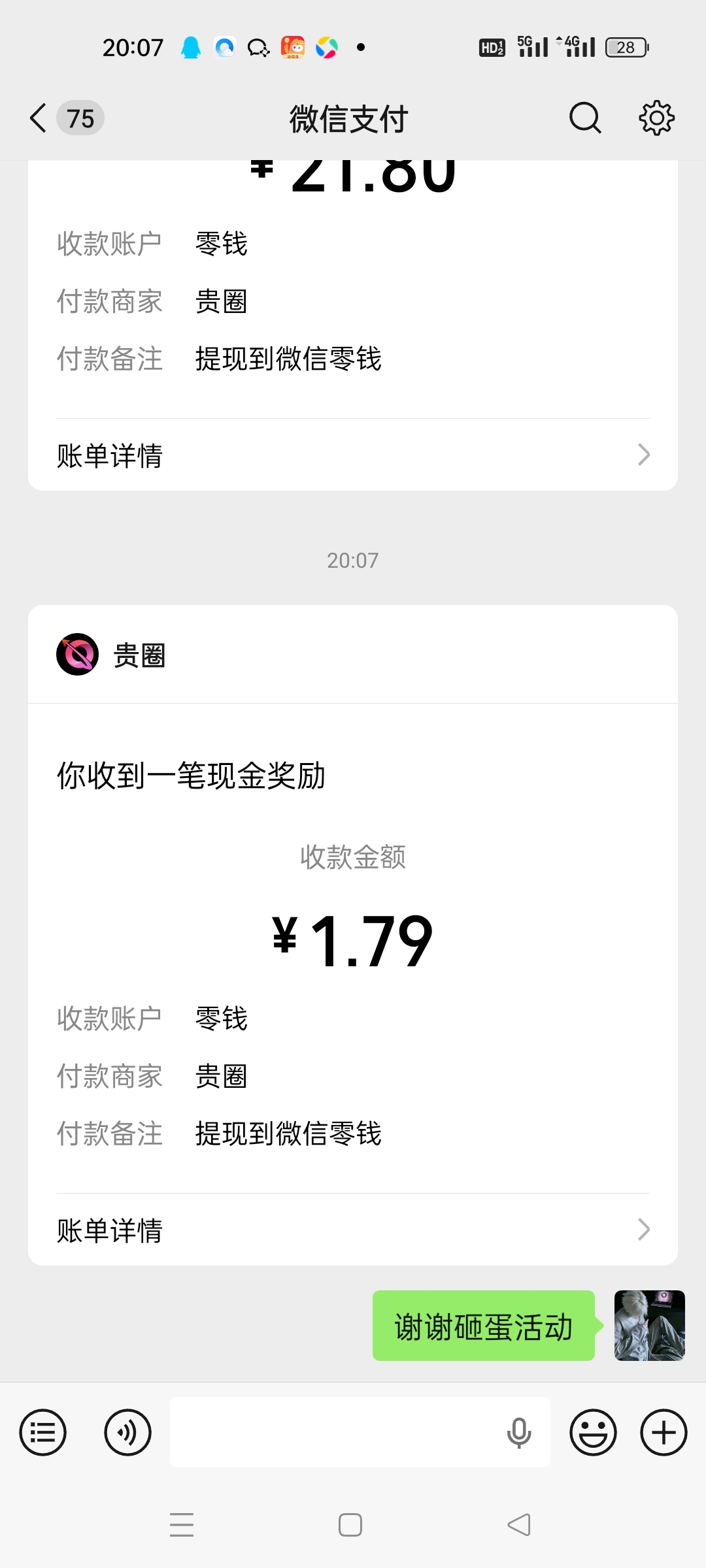This screenshot has height=1568, width=706.
Task: Open 账单详情 for the ¥1.79 reward
Action: (353, 1230)
